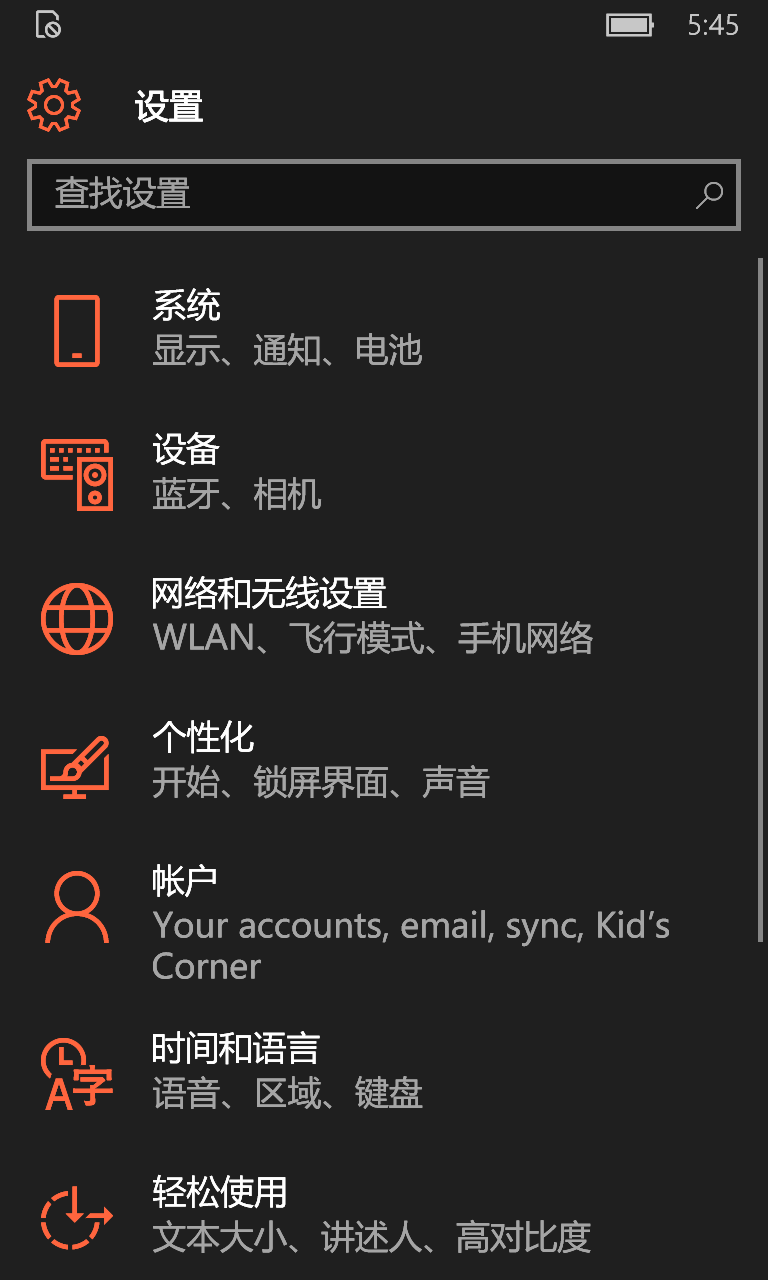
Task: Go to 个性化 settings
Action: coord(384,761)
